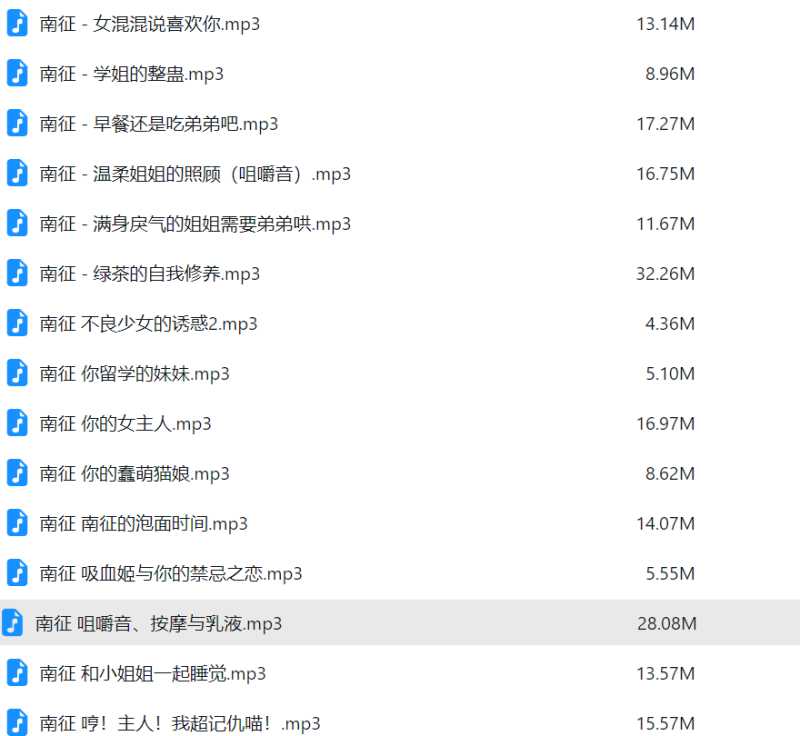This screenshot has height=736, width=800.
Task: Open 南征 吸血姬与你的禁忌之恋.mp3
Action: click(171, 574)
